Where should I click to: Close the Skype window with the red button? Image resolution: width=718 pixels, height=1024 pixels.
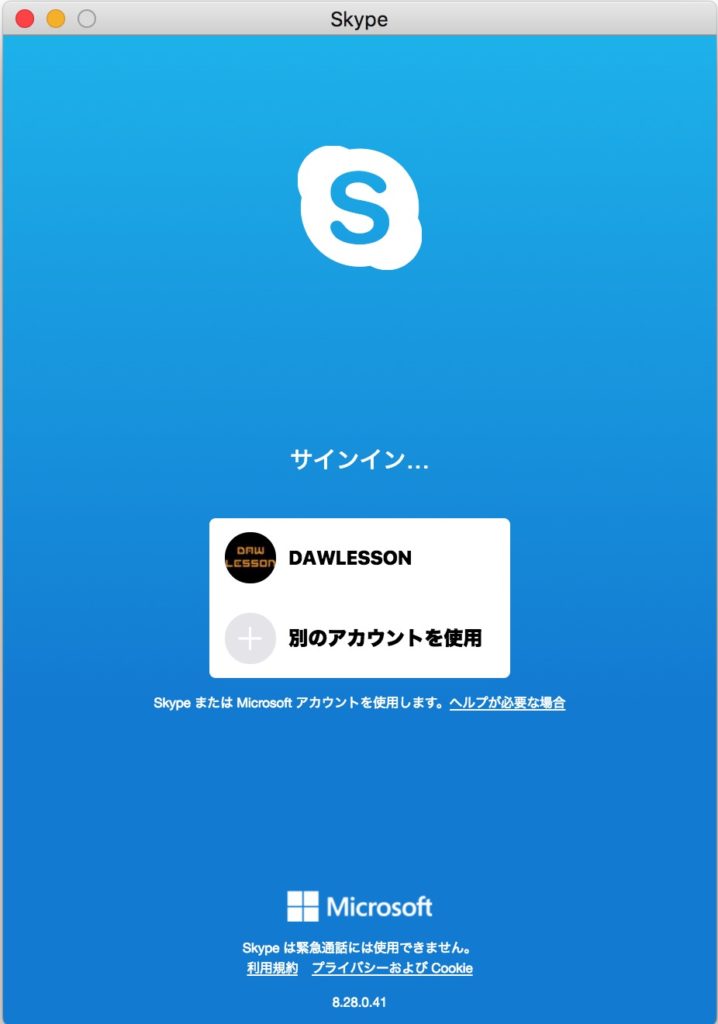click(x=24, y=19)
